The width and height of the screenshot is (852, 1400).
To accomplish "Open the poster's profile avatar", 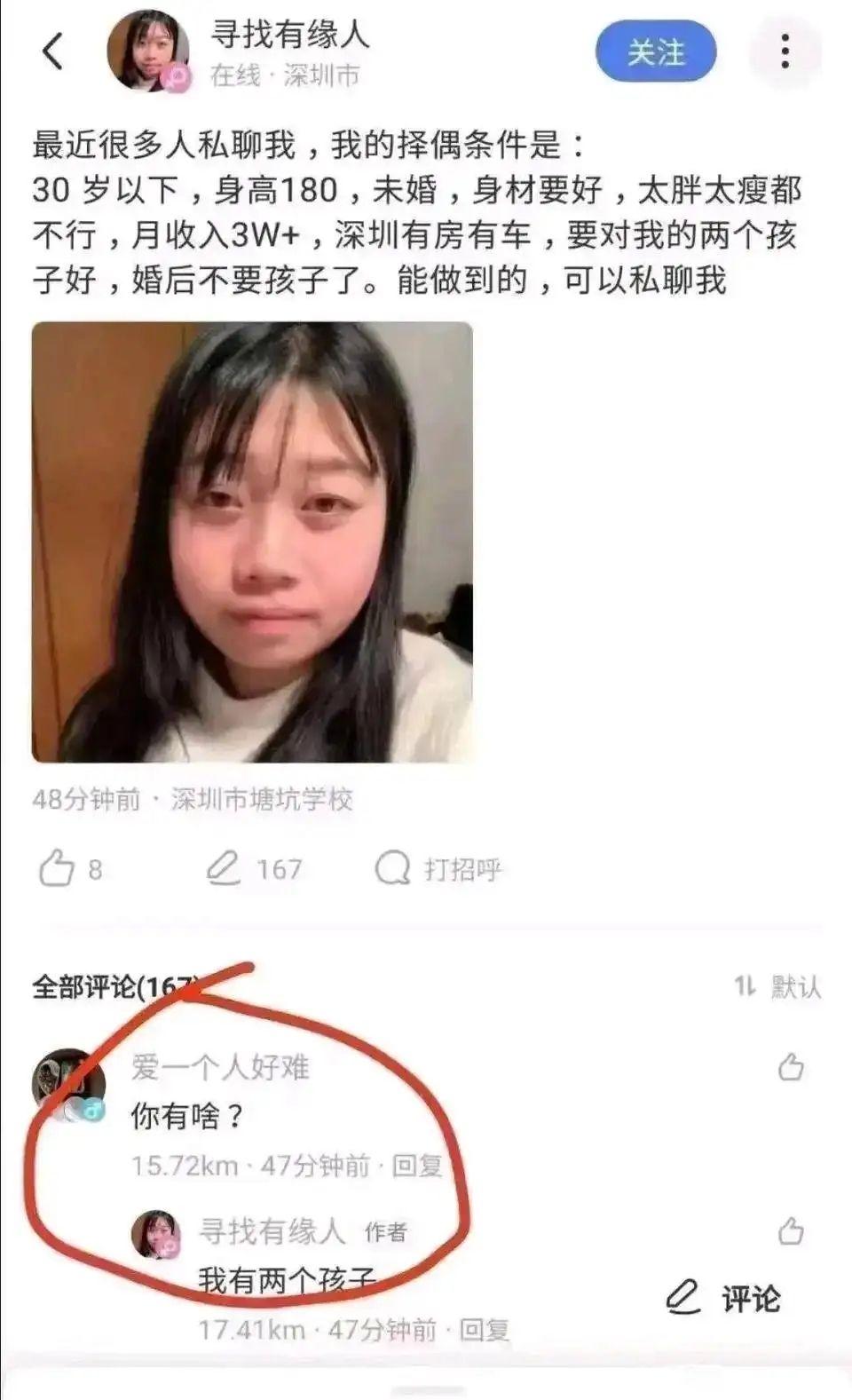I will [147, 51].
